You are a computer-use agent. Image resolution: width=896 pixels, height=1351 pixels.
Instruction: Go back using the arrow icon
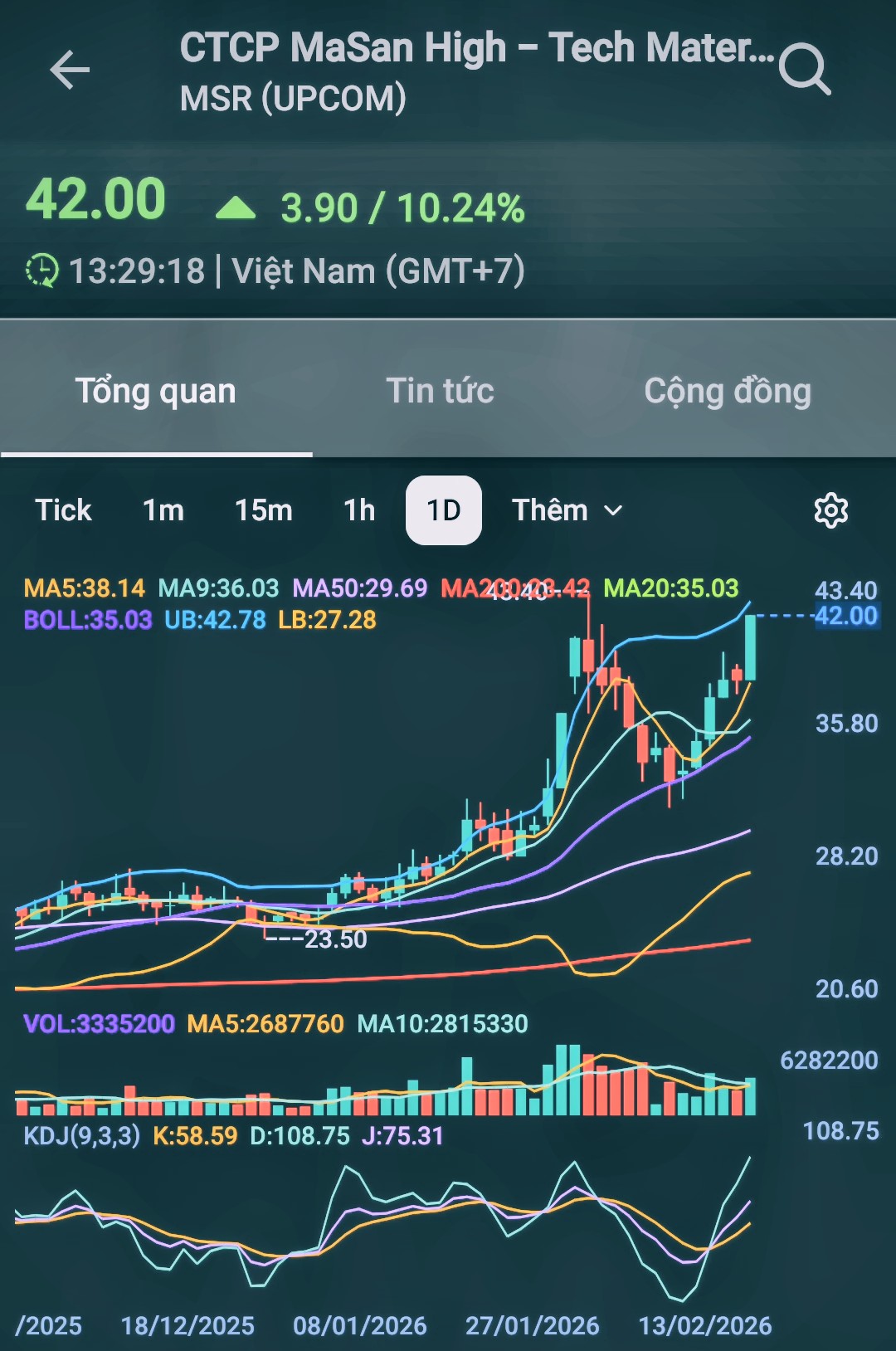[70, 70]
